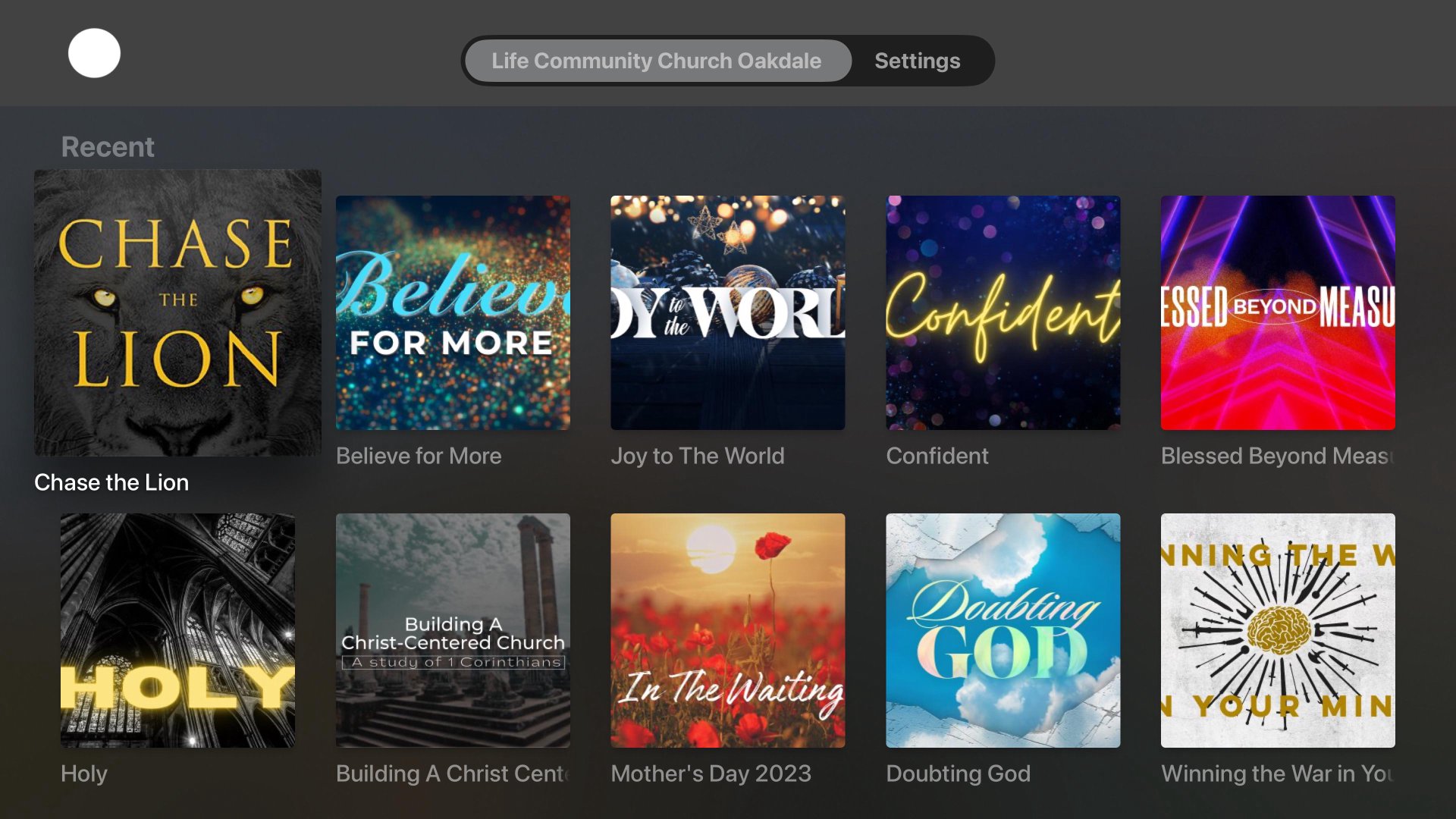Viewport: 1456px width, 819px height.
Task: Open Joy to The World series
Action: coord(727,312)
